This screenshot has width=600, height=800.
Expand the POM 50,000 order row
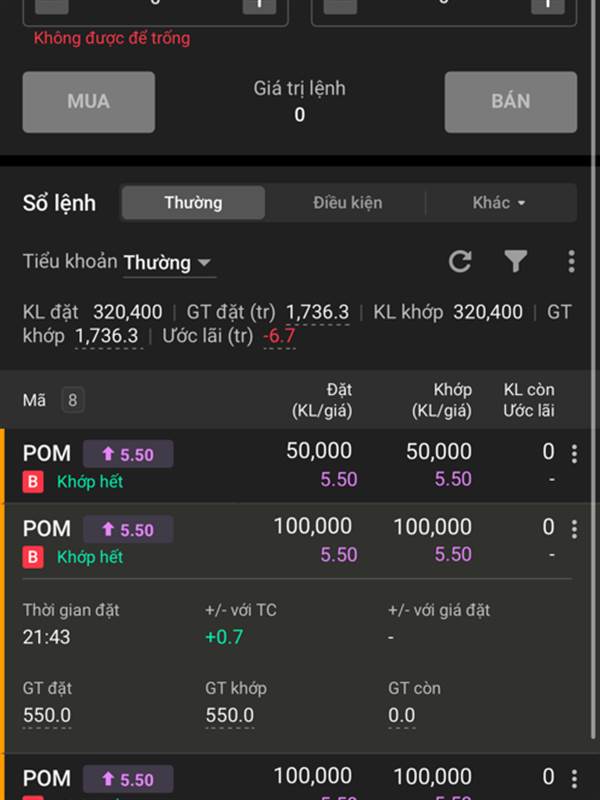300,466
